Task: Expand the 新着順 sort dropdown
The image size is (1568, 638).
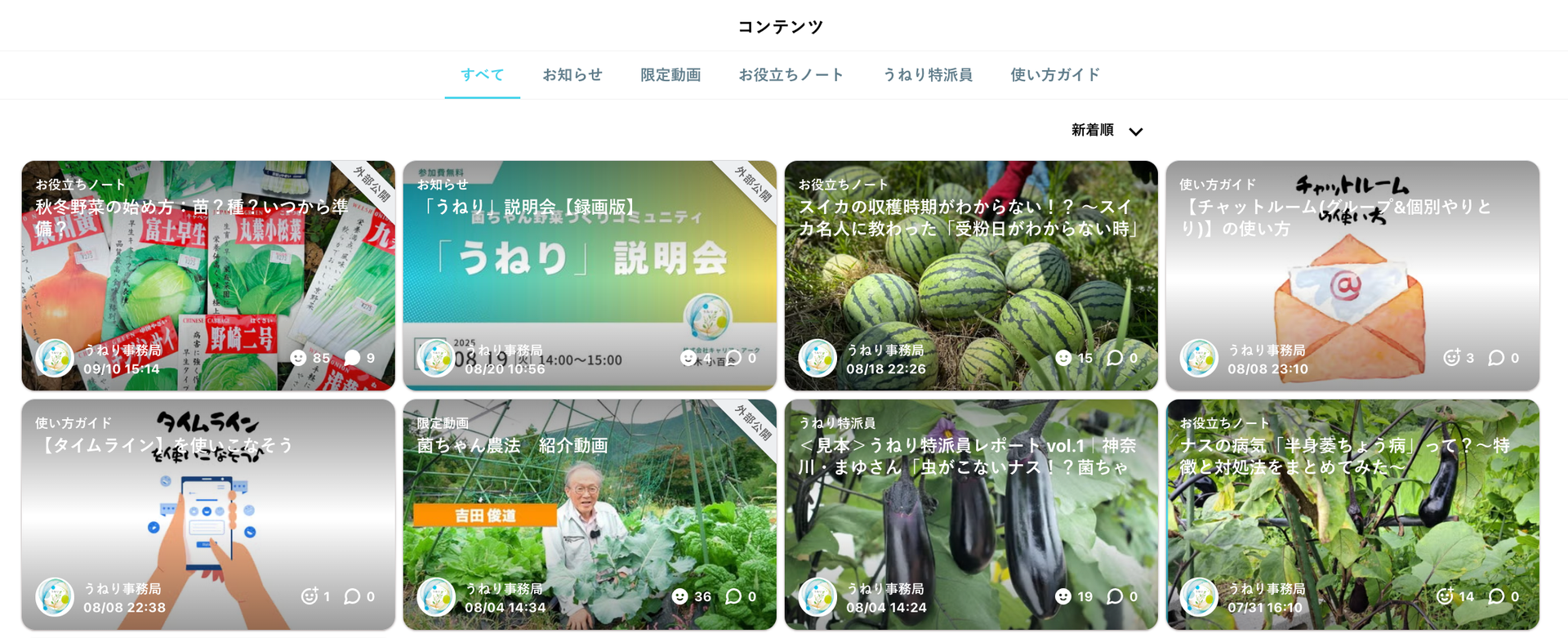Action: tap(1107, 131)
